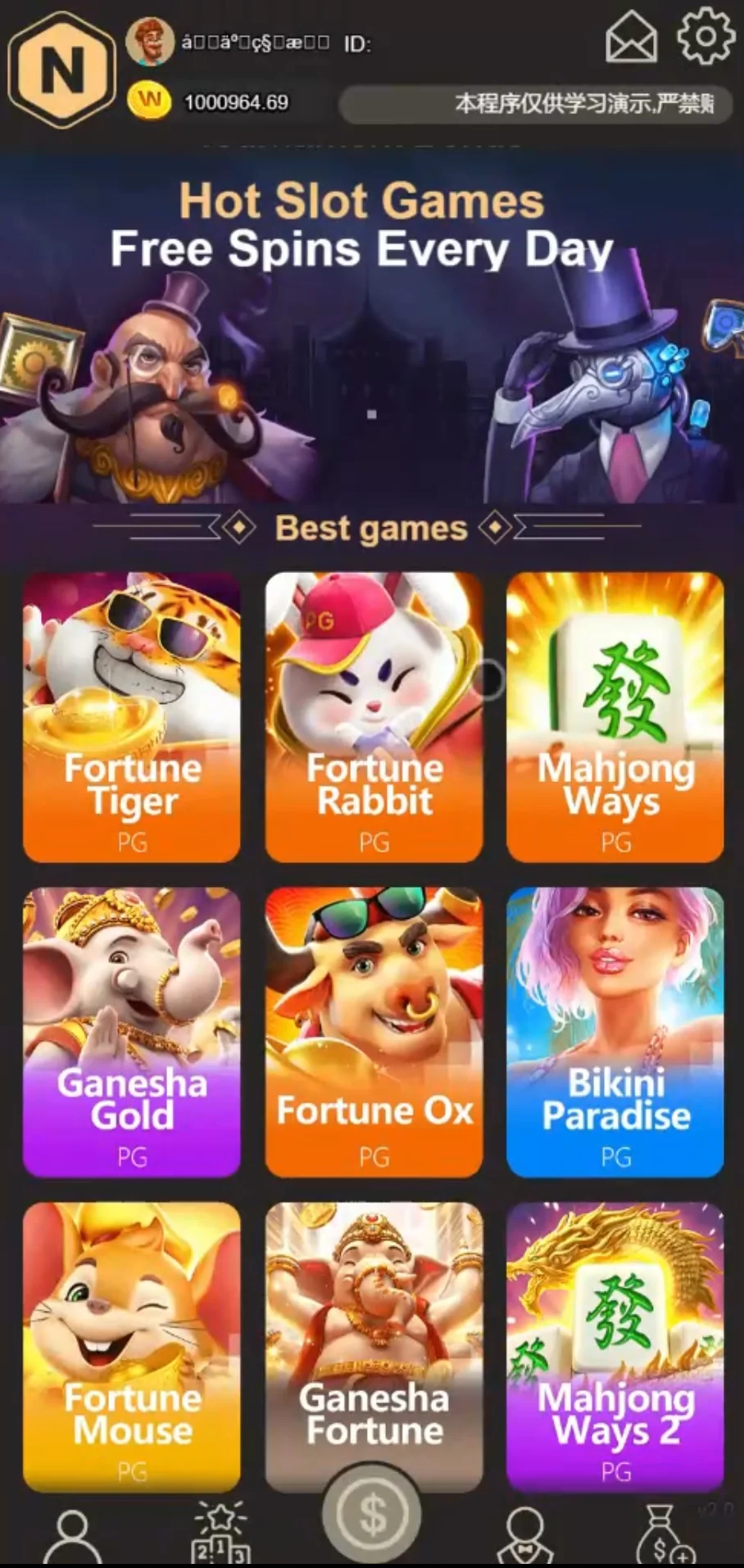744x1568 pixels.
Task: Play Mahjong Ways
Action: pos(615,716)
